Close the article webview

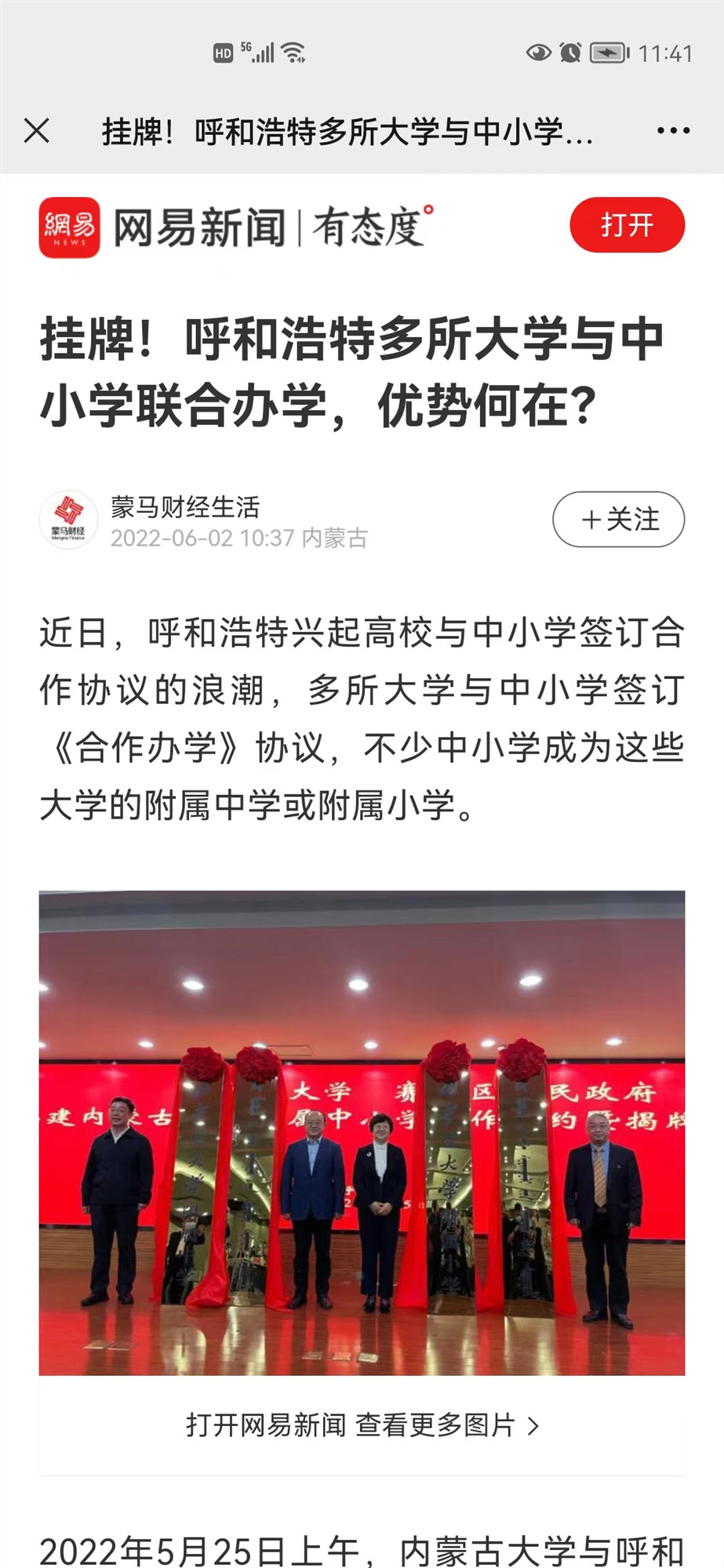pyautogui.click(x=37, y=131)
